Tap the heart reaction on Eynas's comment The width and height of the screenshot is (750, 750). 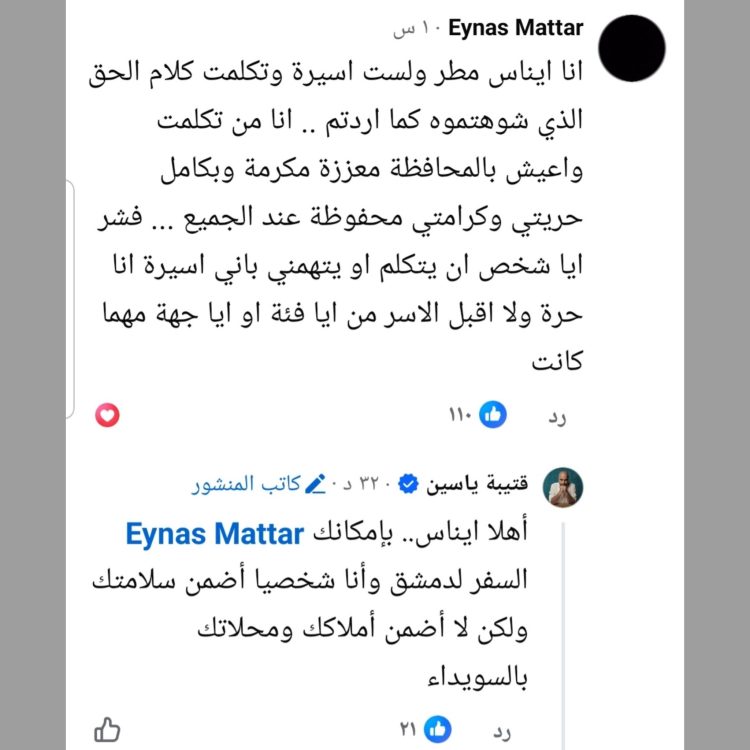108,414
